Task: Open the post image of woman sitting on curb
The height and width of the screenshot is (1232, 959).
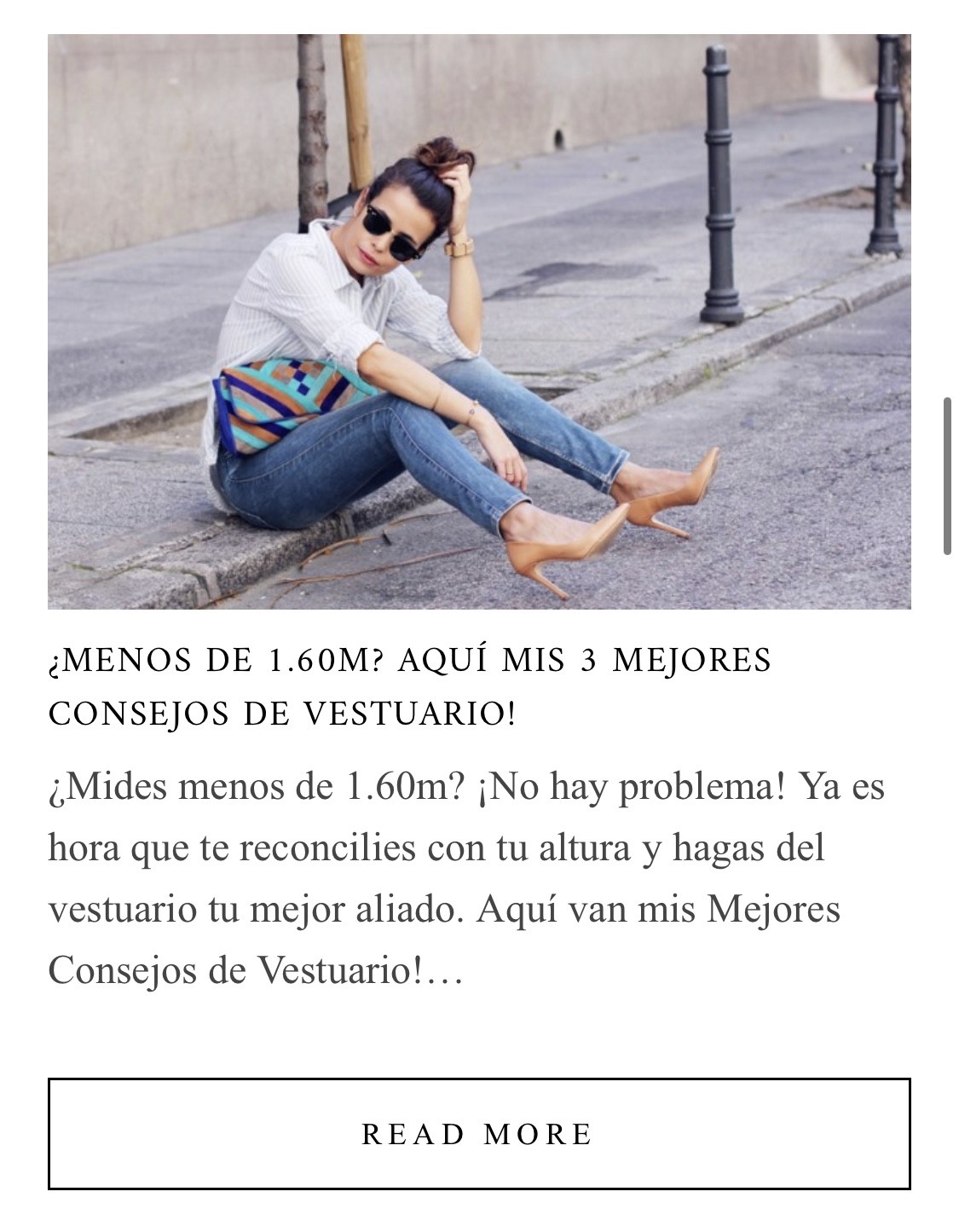Action: (478, 321)
